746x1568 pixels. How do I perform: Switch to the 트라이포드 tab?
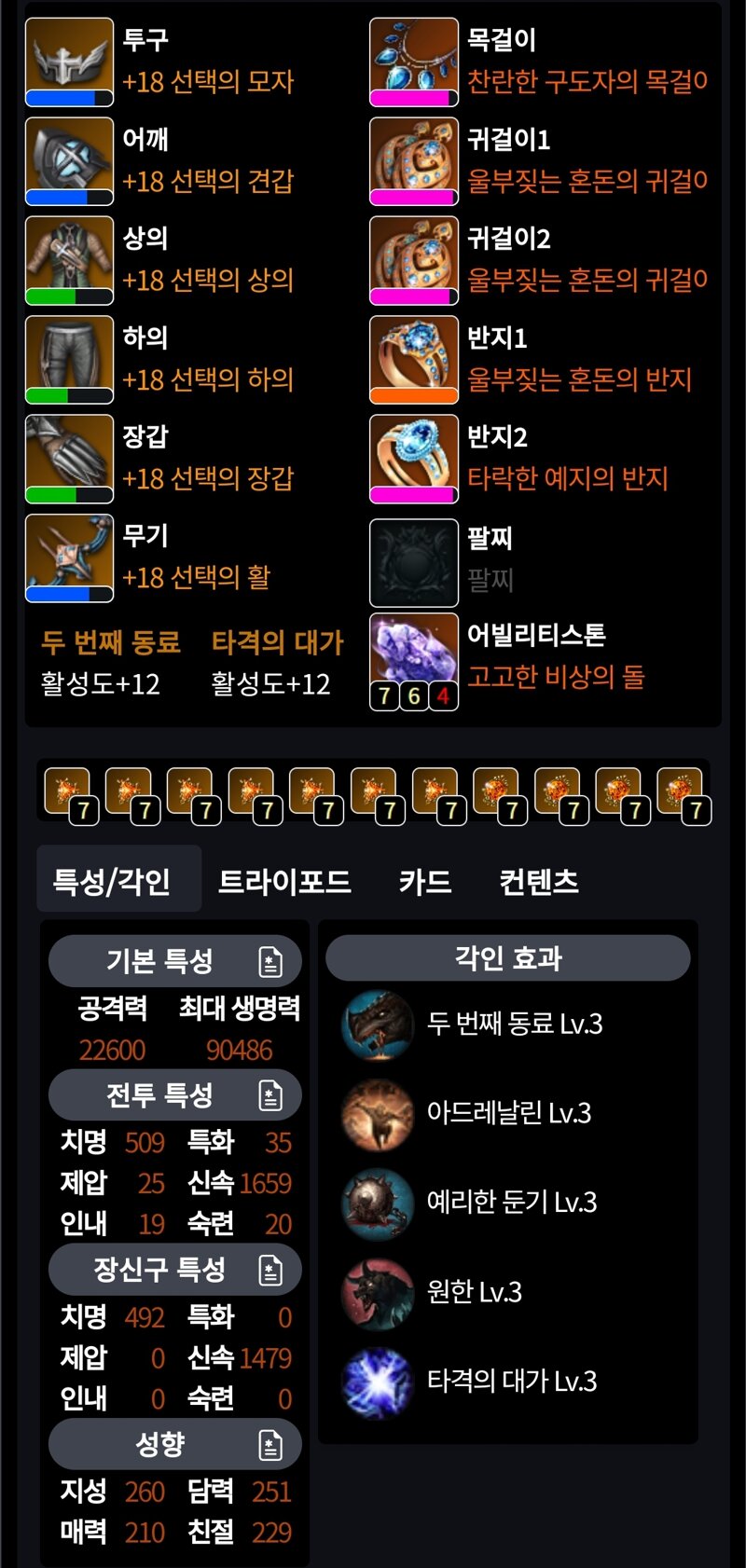tap(283, 881)
